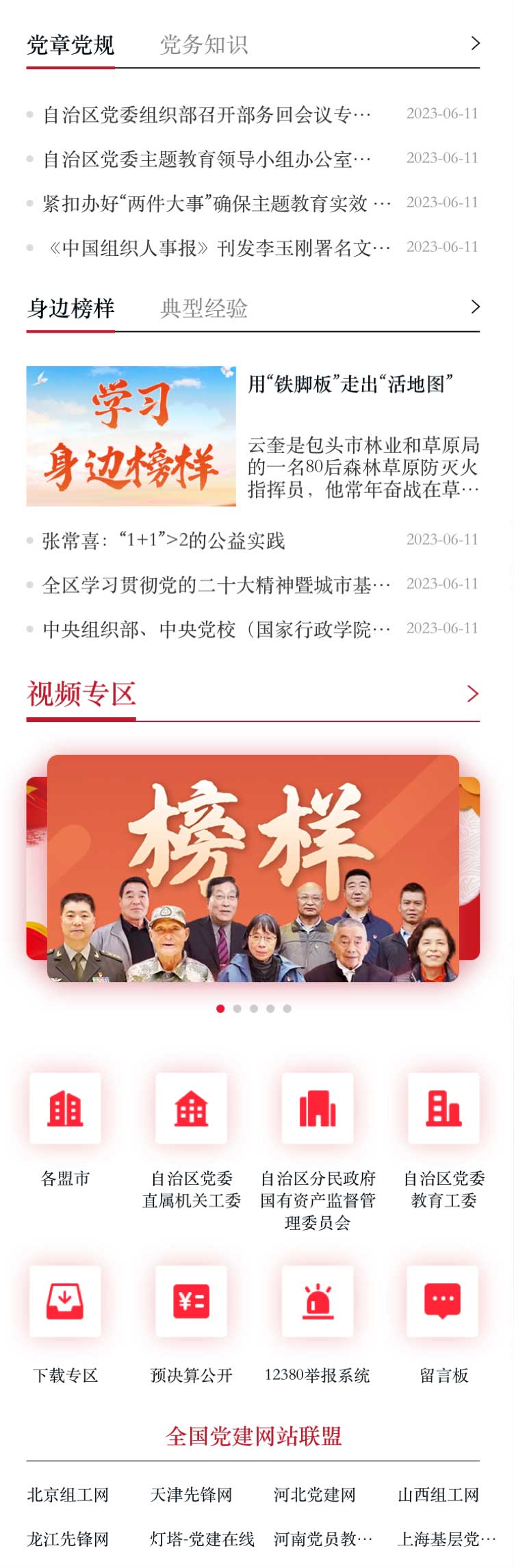
Task: Open more arrow beside 党章党规
Action: tap(475, 44)
